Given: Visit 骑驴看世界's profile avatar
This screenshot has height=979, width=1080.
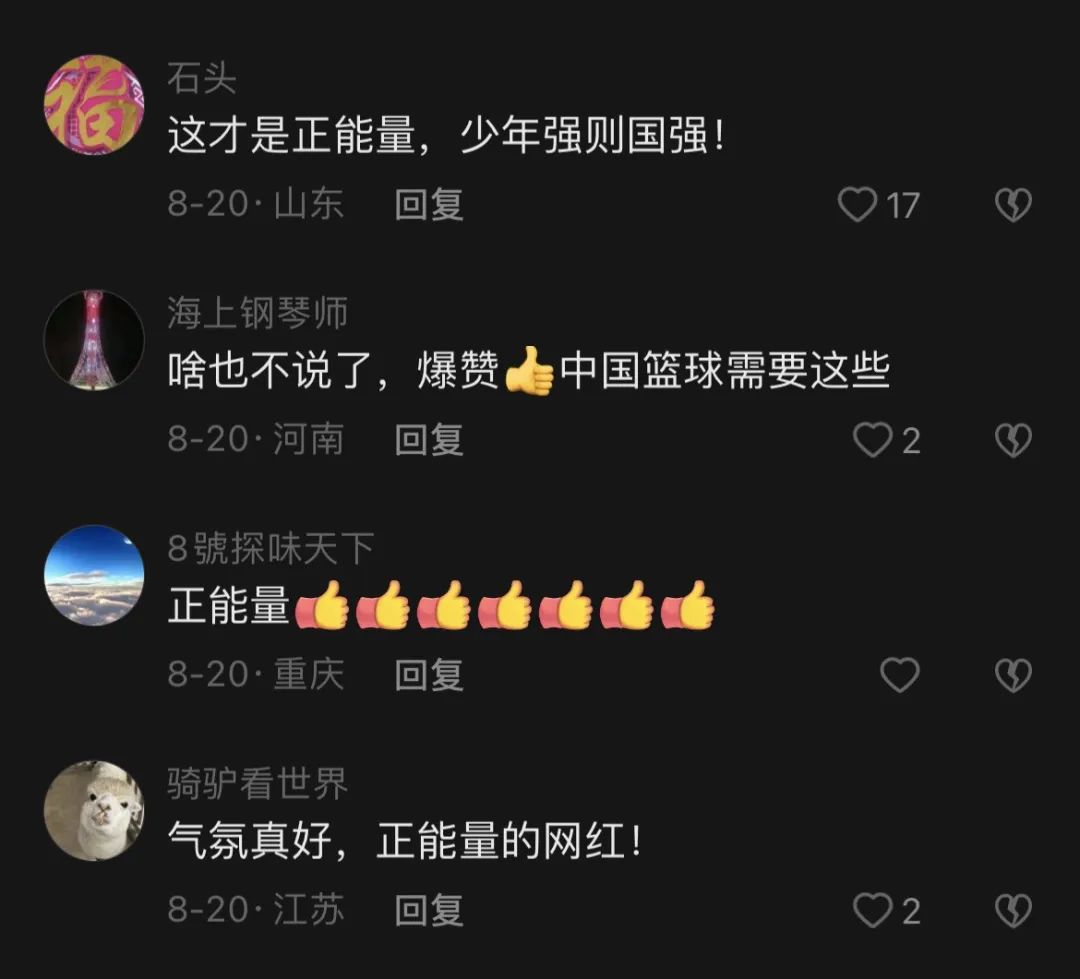Looking at the screenshot, I should (x=94, y=811).
